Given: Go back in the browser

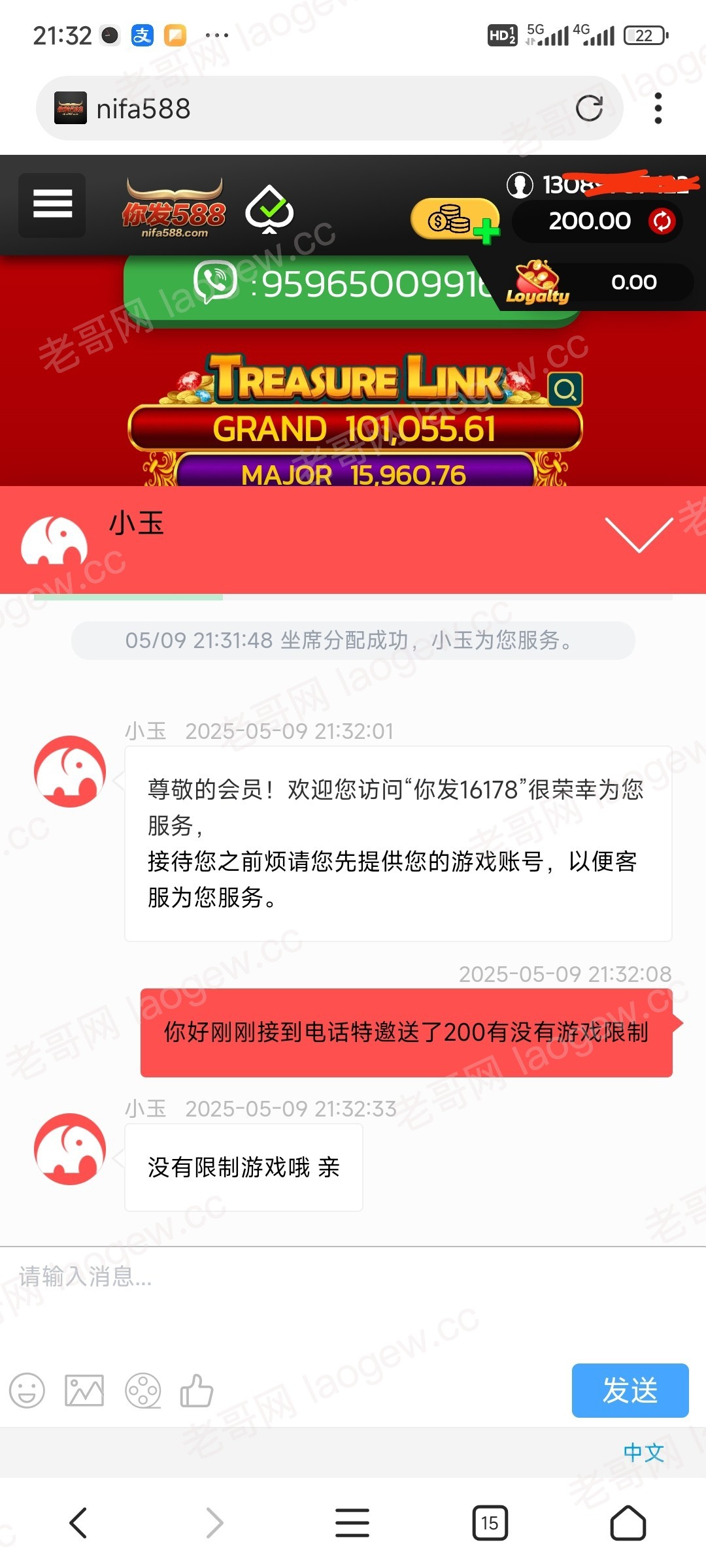Looking at the screenshot, I should (x=78, y=1523).
